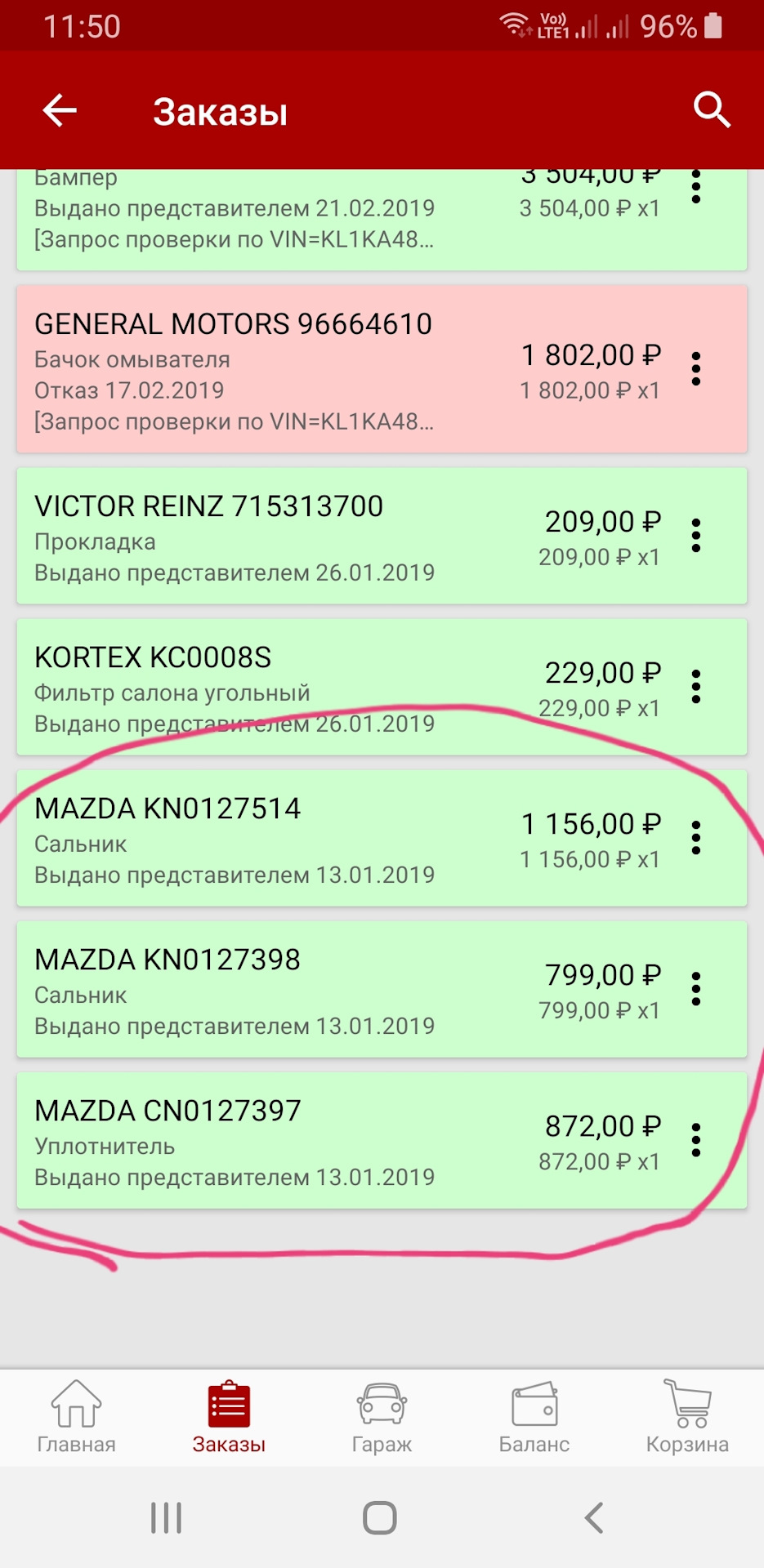Show more options for VICTOR REINZ 715313700
This screenshot has width=764, height=1568.
(696, 537)
